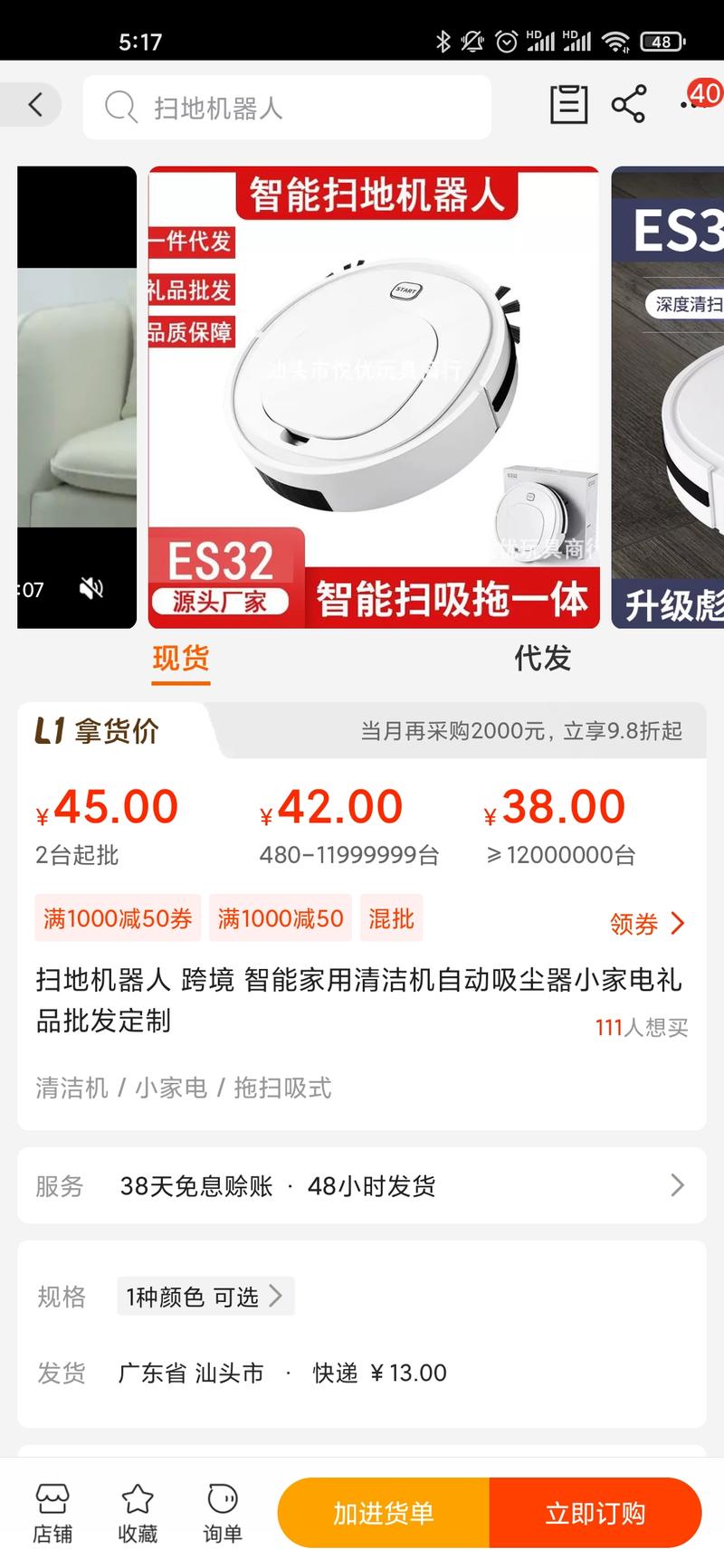The width and height of the screenshot is (724, 1568).
Task: Tap the share icon
Action: [628, 104]
